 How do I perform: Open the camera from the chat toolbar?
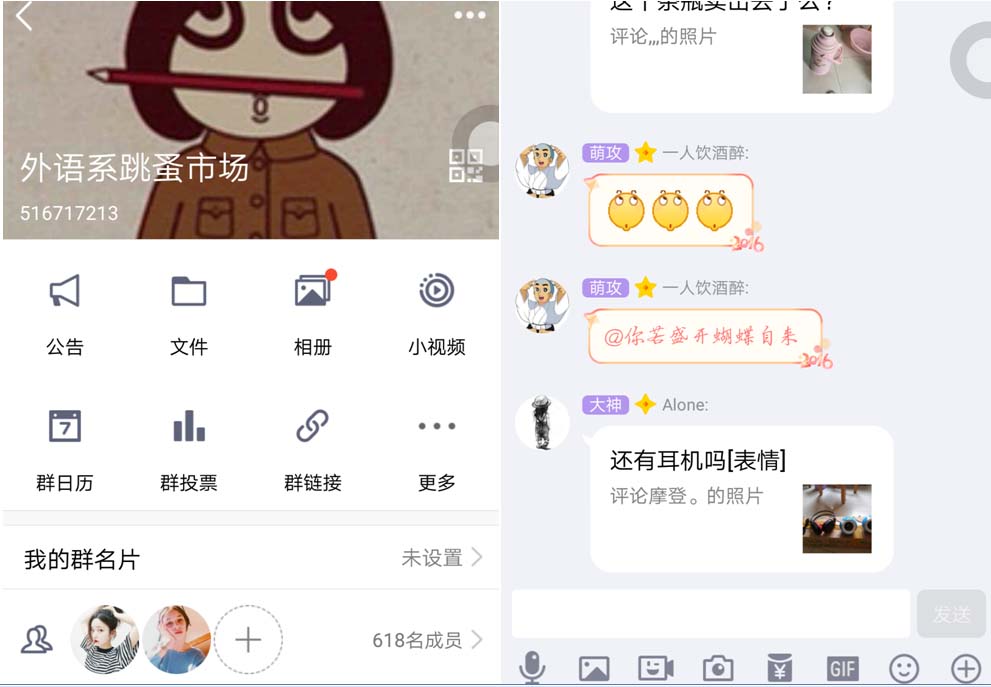coord(718,668)
